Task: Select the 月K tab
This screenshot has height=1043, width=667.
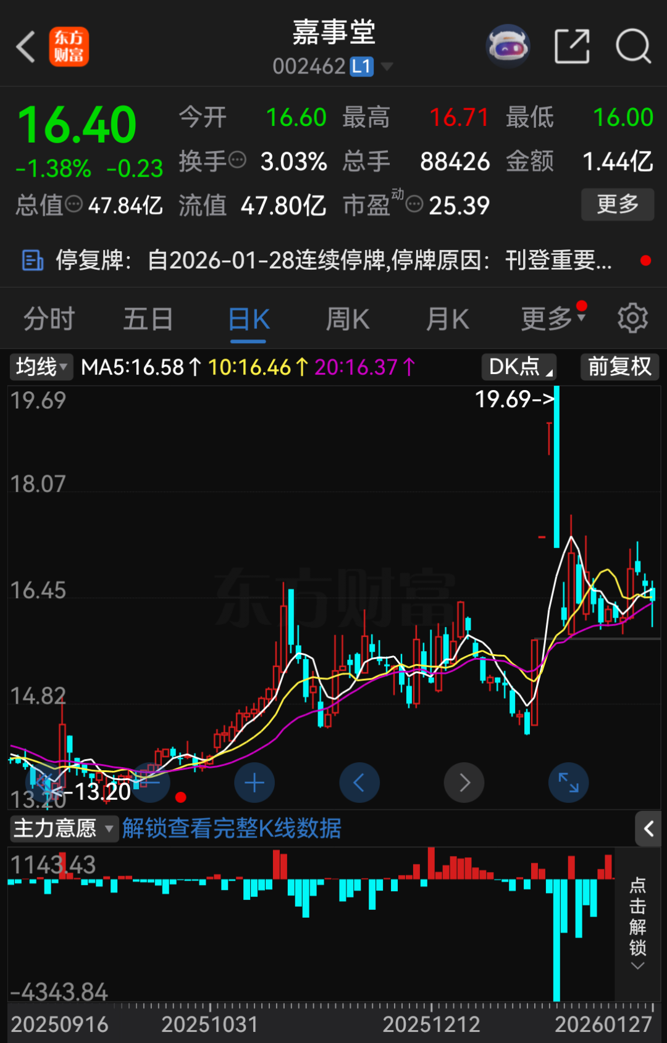Action: coord(447,319)
